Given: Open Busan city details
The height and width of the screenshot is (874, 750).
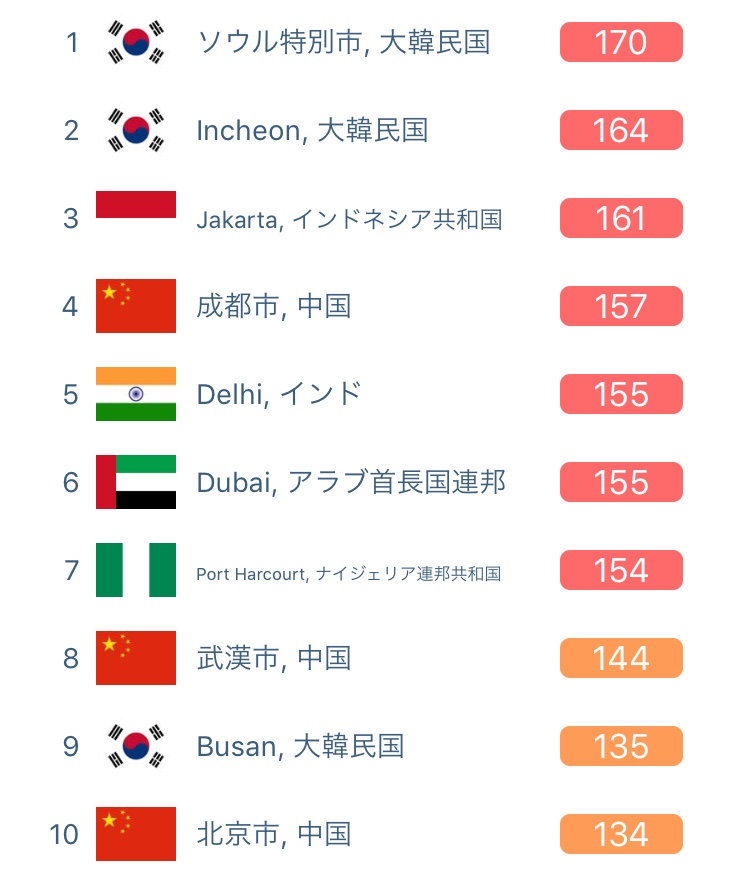Looking at the screenshot, I should (300, 746).
